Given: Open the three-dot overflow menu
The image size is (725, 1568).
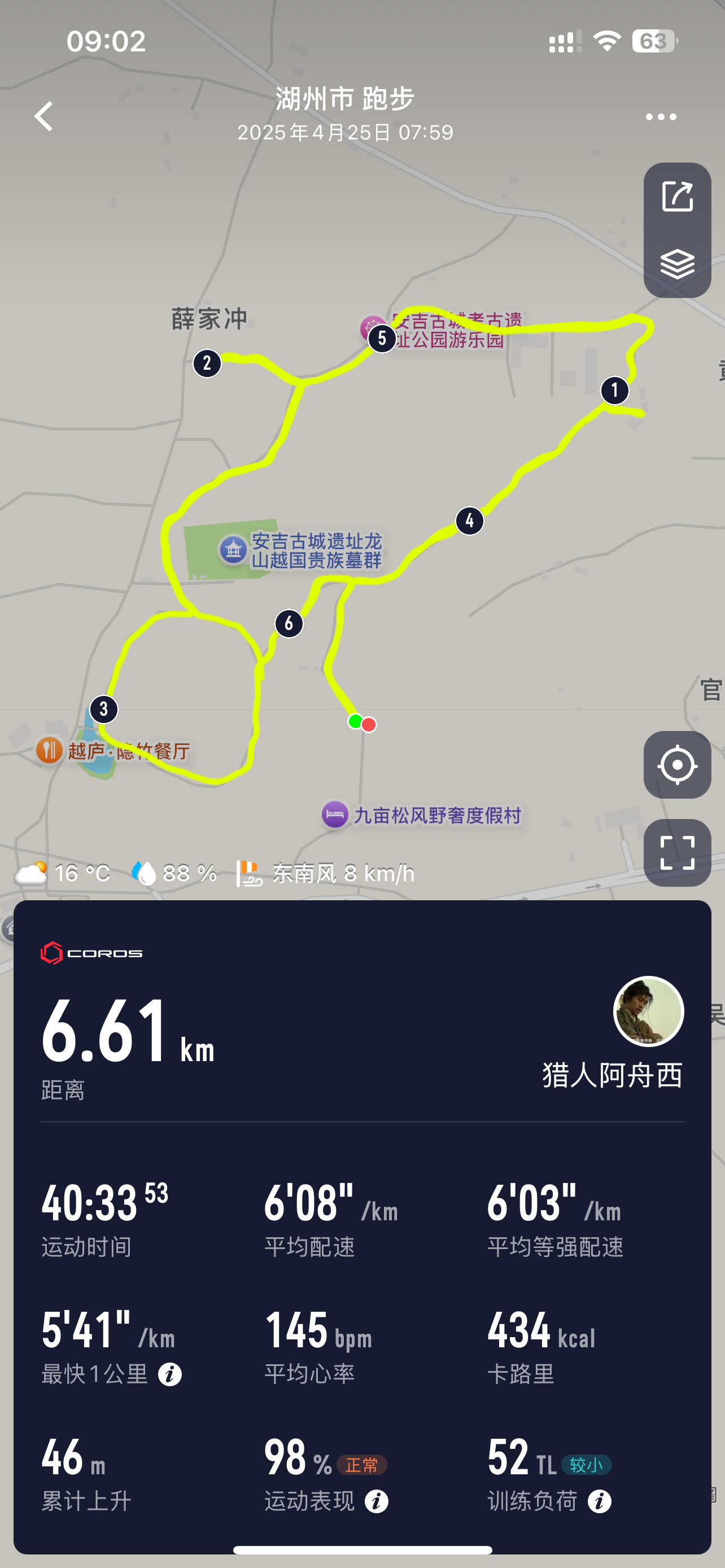Looking at the screenshot, I should [x=661, y=117].
